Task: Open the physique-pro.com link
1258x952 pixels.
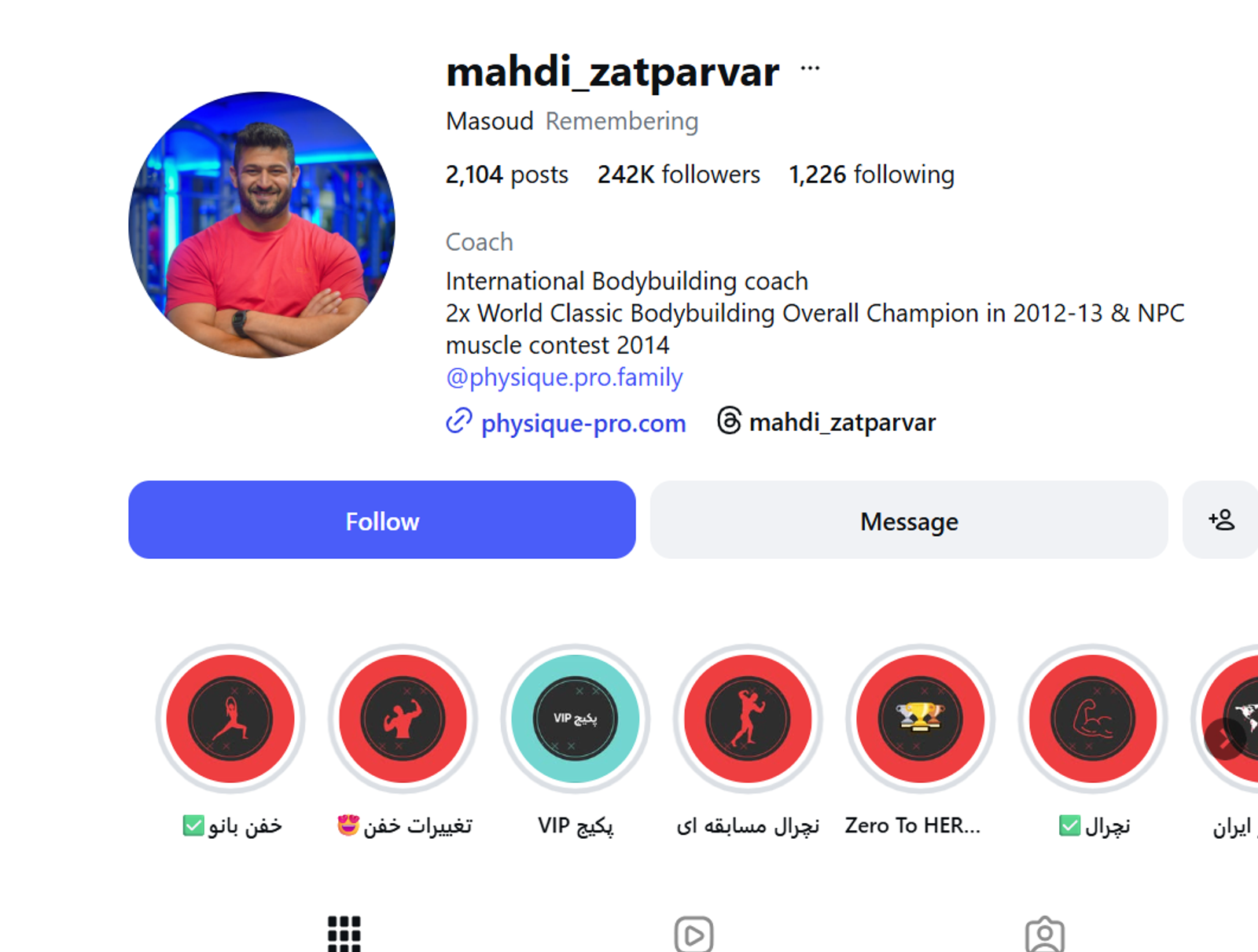Action: click(x=583, y=423)
